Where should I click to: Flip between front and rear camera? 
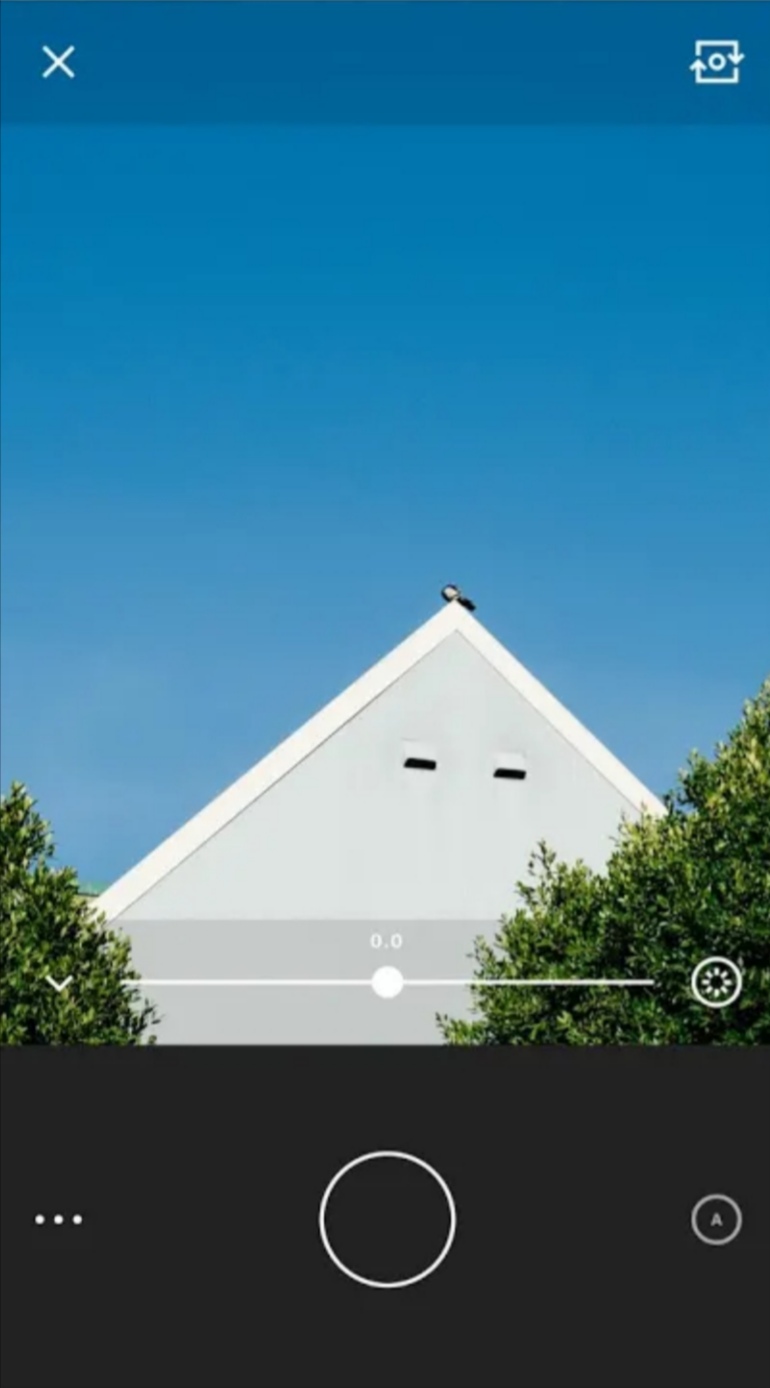716,62
